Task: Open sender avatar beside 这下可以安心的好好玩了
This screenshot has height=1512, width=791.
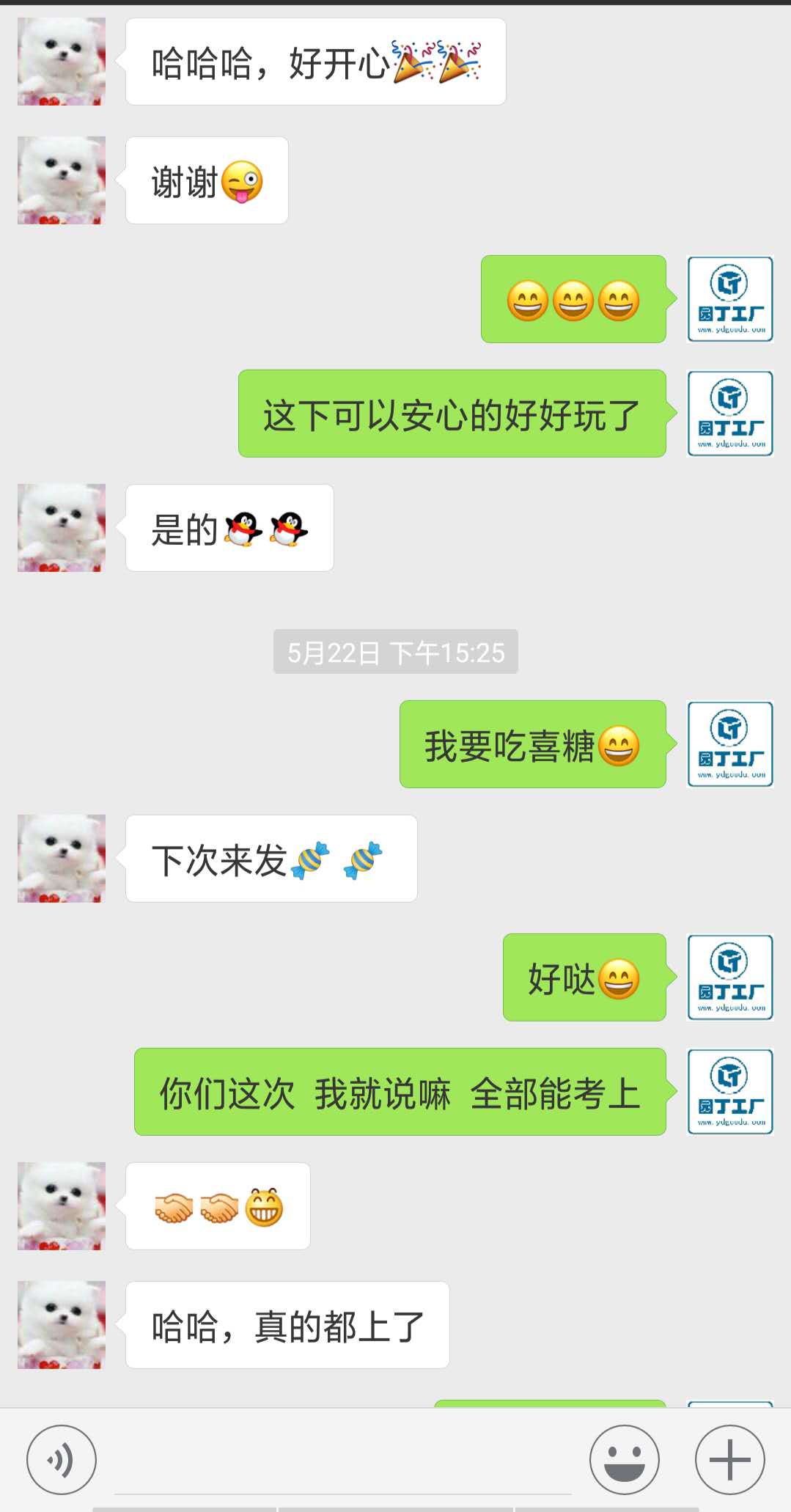Action: (x=729, y=414)
